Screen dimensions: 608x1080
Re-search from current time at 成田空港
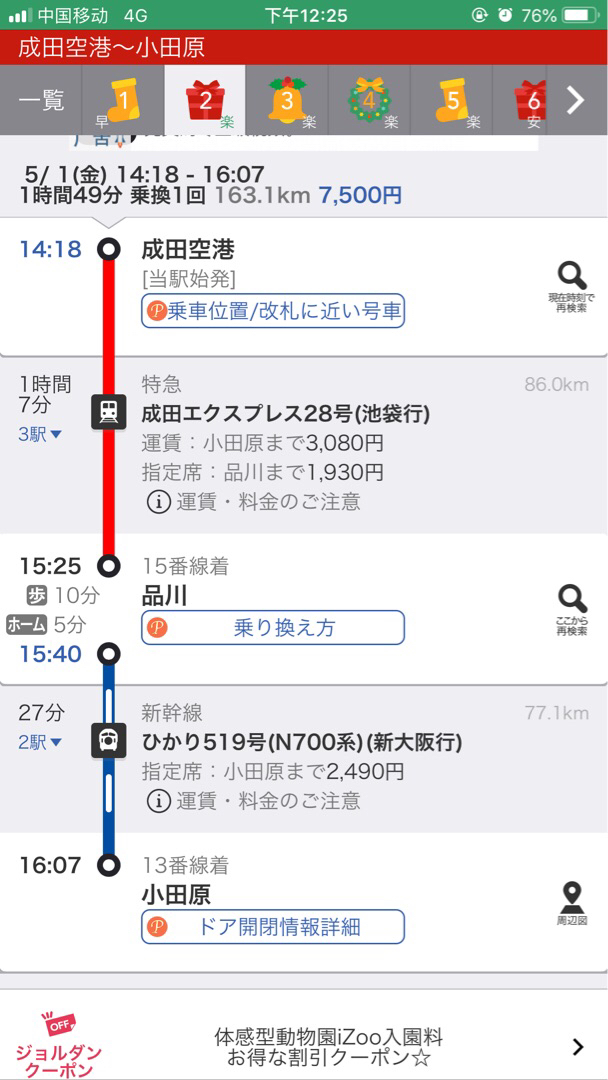click(571, 286)
